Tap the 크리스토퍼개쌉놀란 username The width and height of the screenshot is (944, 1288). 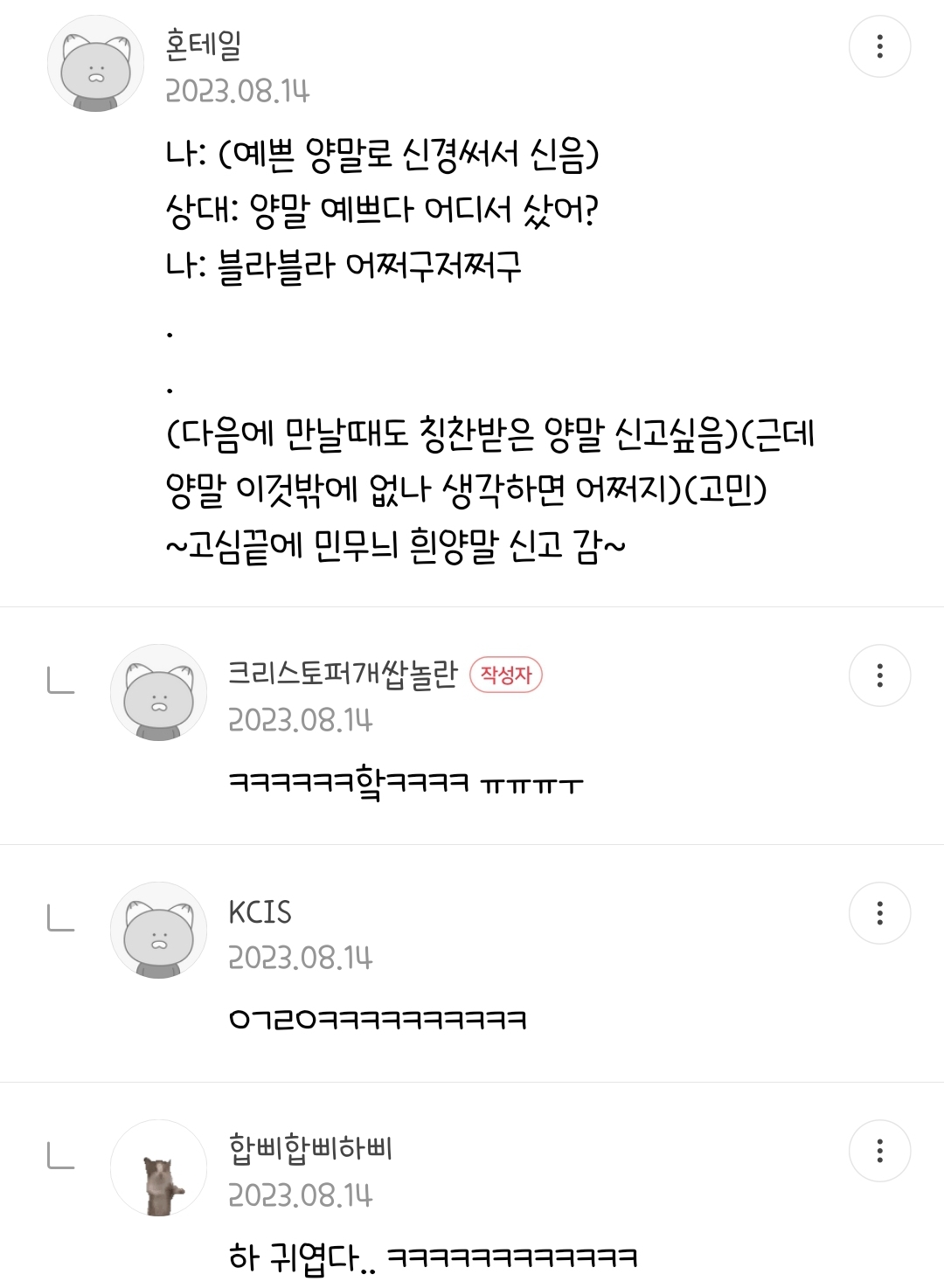pyautogui.click(x=343, y=674)
